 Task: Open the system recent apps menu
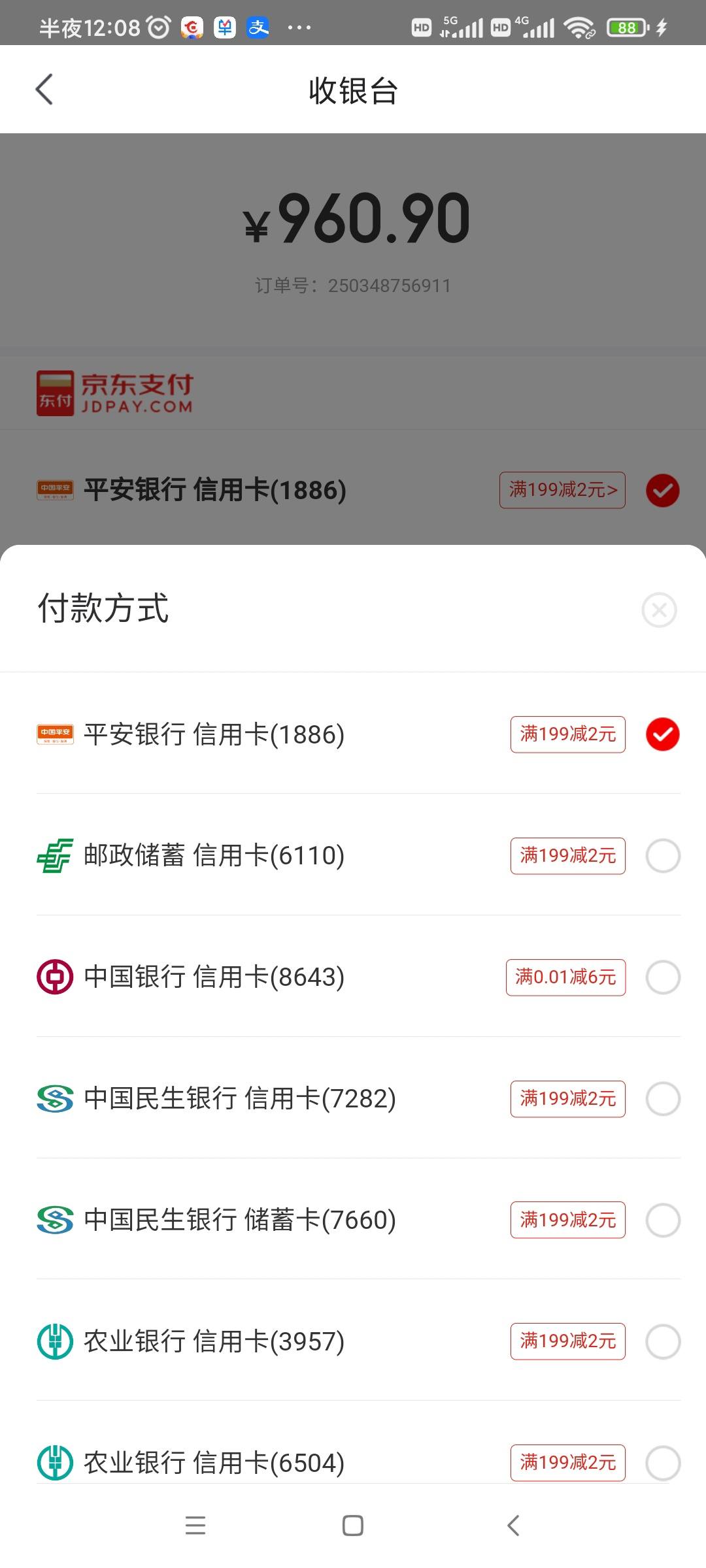[x=195, y=1526]
